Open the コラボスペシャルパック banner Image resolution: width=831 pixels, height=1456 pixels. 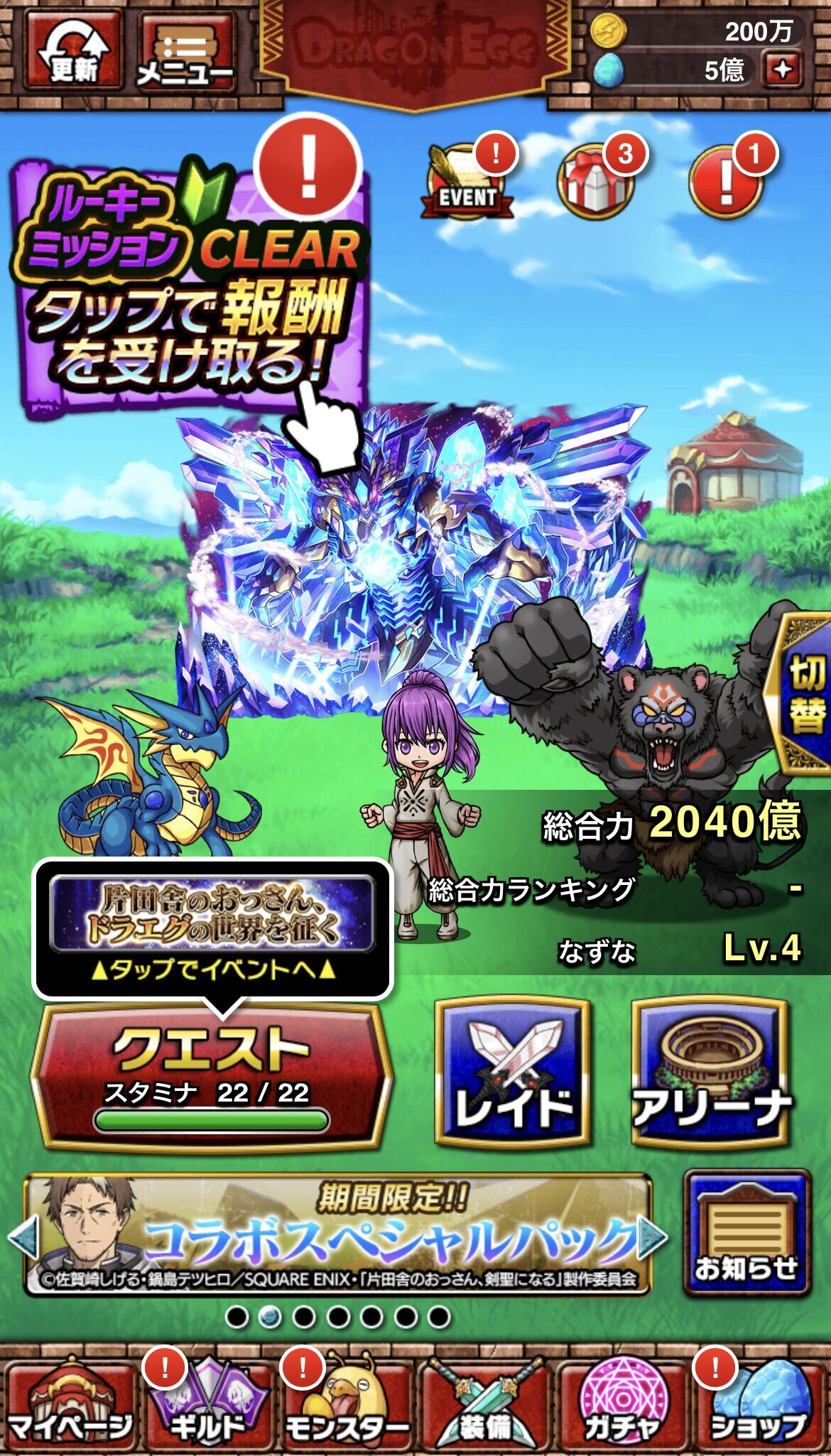(x=337, y=1236)
